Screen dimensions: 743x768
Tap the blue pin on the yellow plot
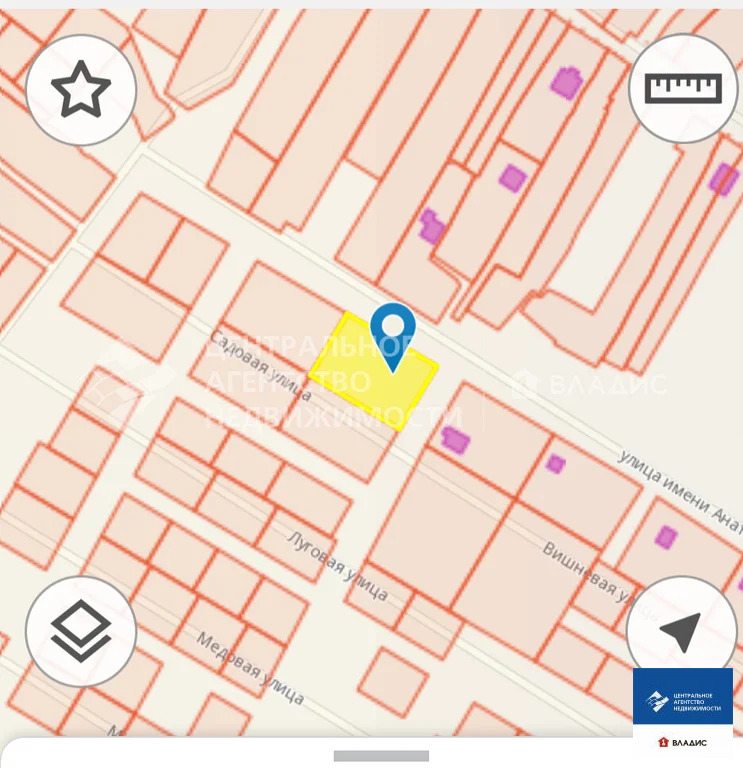(x=393, y=333)
